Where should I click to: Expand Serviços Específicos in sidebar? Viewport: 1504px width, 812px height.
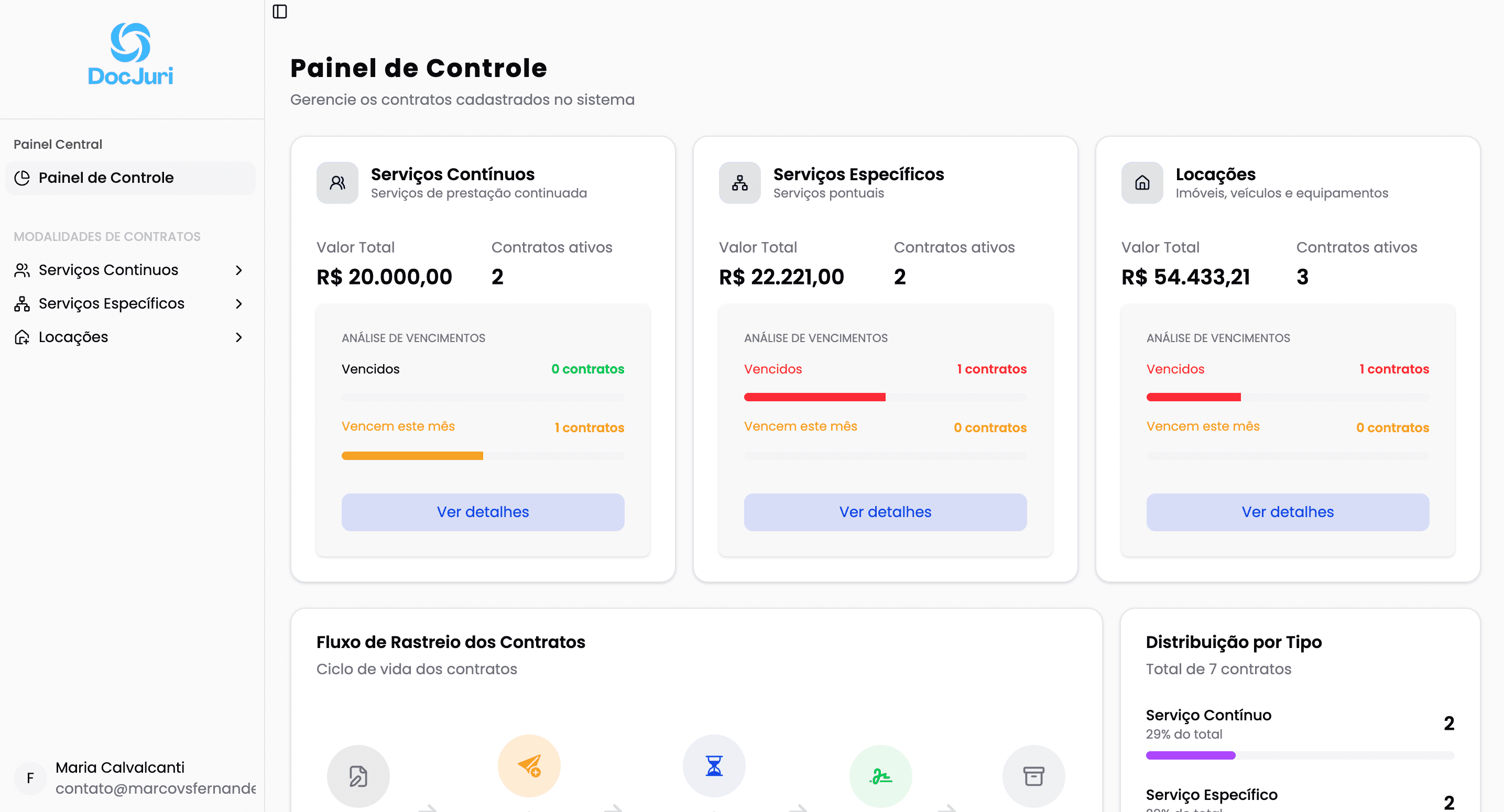(x=129, y=303)
